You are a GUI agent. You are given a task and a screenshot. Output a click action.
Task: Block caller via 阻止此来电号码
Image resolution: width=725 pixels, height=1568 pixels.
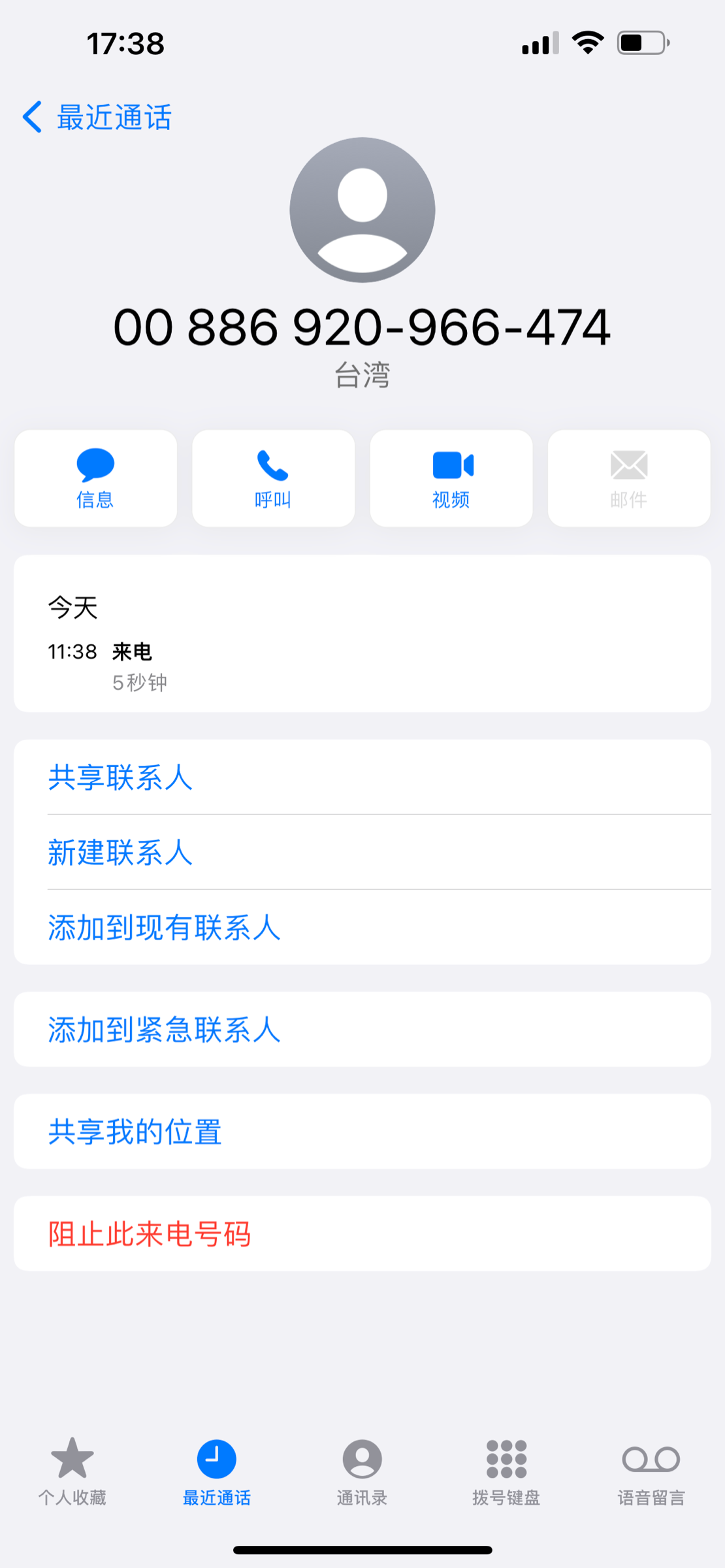point(362,1233)
